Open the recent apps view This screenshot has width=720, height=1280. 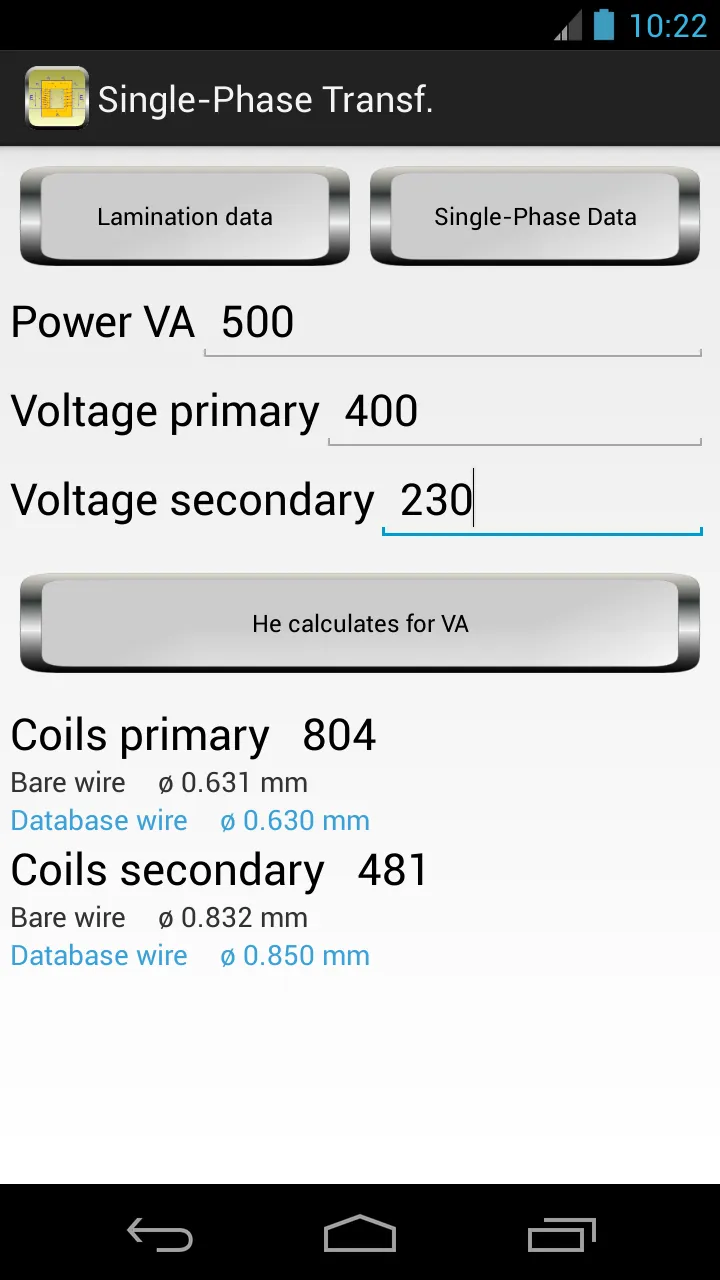pos(561,1233)
